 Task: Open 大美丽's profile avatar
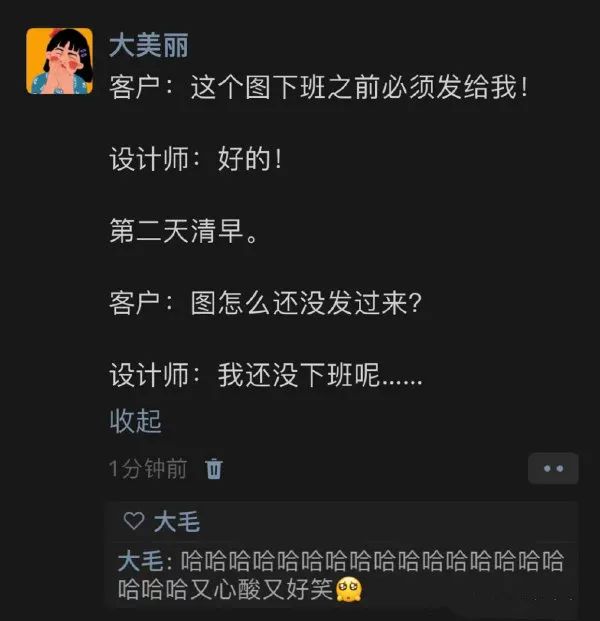[x=59, y=61]
